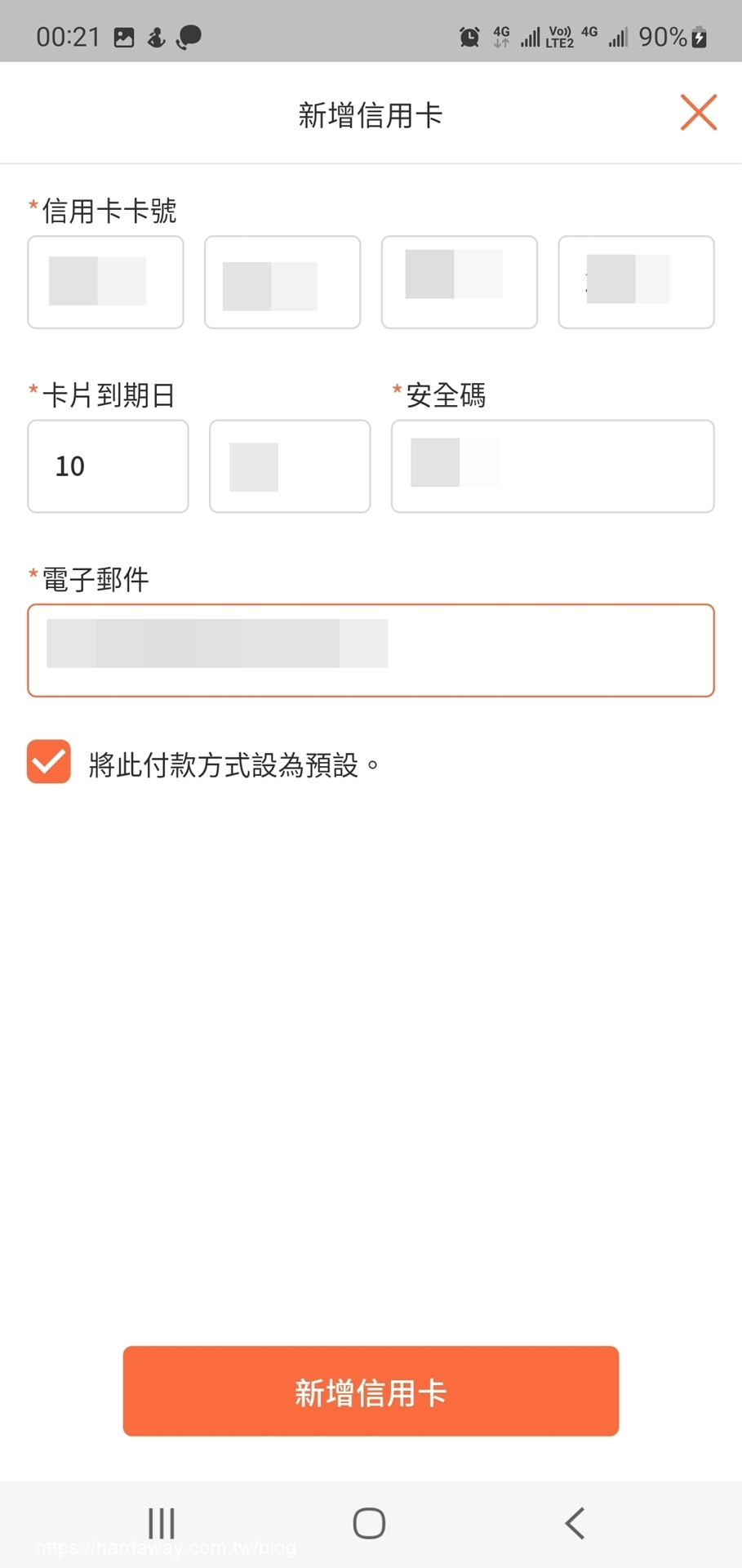
Task: Tap the fourth credit card number box
Action: [x=637, y=283]
